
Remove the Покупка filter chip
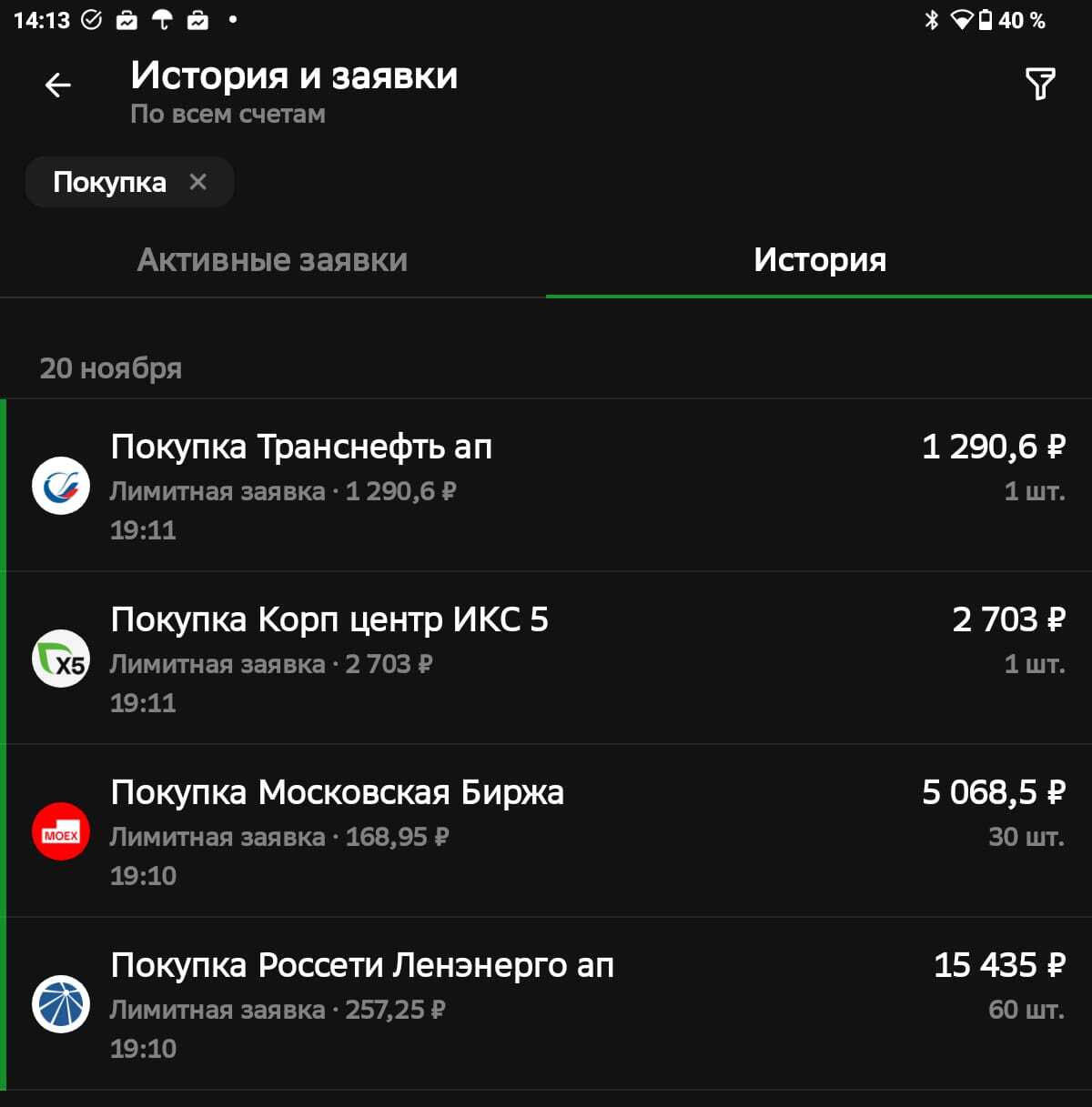pos(197,182)
